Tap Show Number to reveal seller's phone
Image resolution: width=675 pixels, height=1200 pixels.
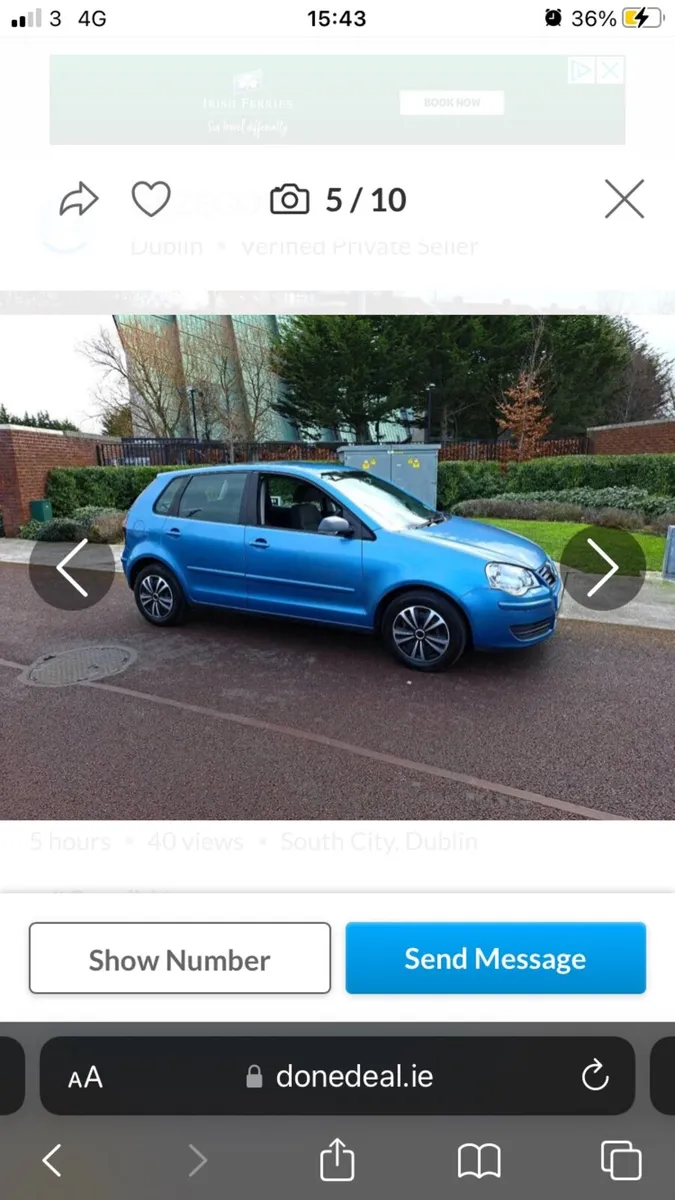click(180, 958)
